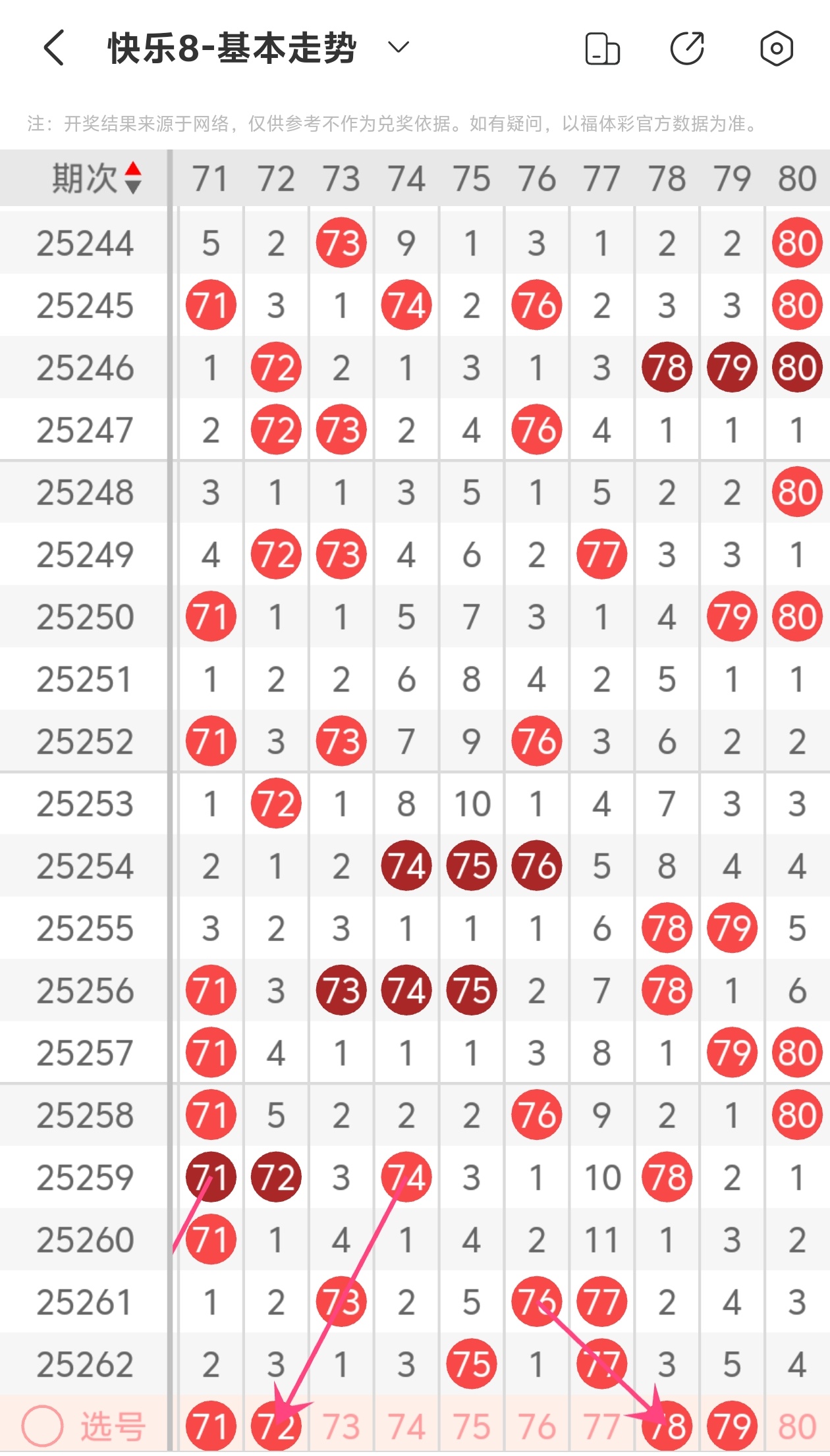Expand the 快乐8-基本走势 title dropdown
The height and width of the screenshot is (1456, 830).
click(398, 47)
